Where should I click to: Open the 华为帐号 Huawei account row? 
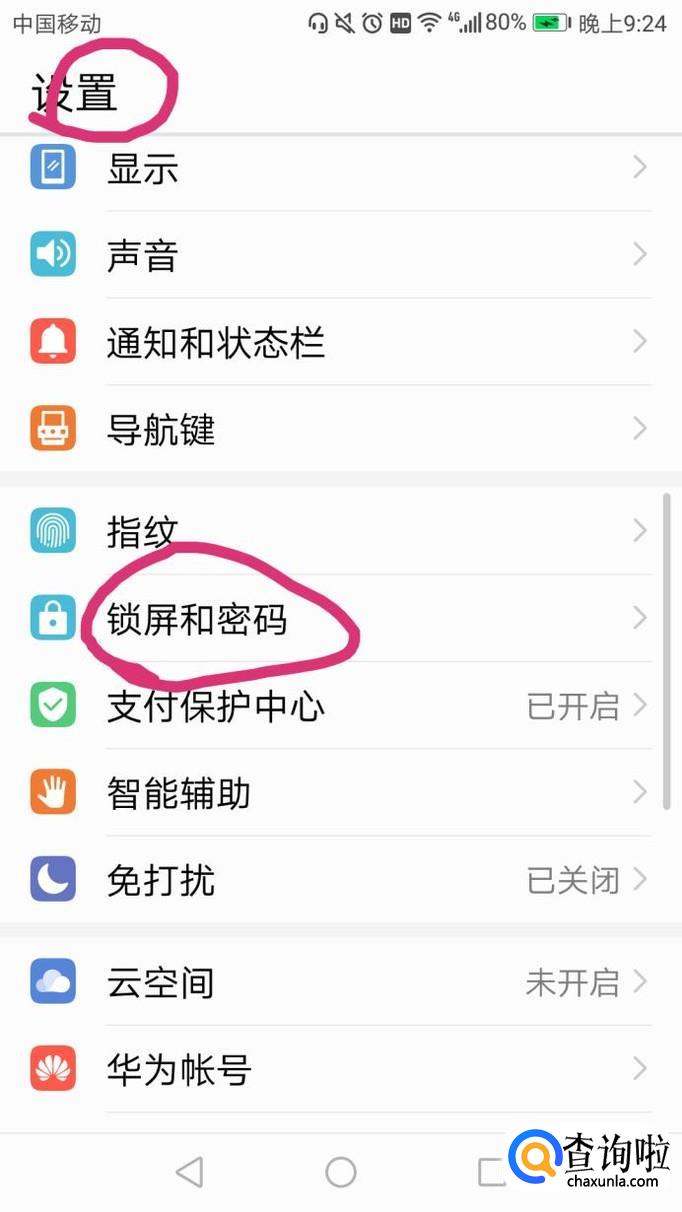[341, 1069]
